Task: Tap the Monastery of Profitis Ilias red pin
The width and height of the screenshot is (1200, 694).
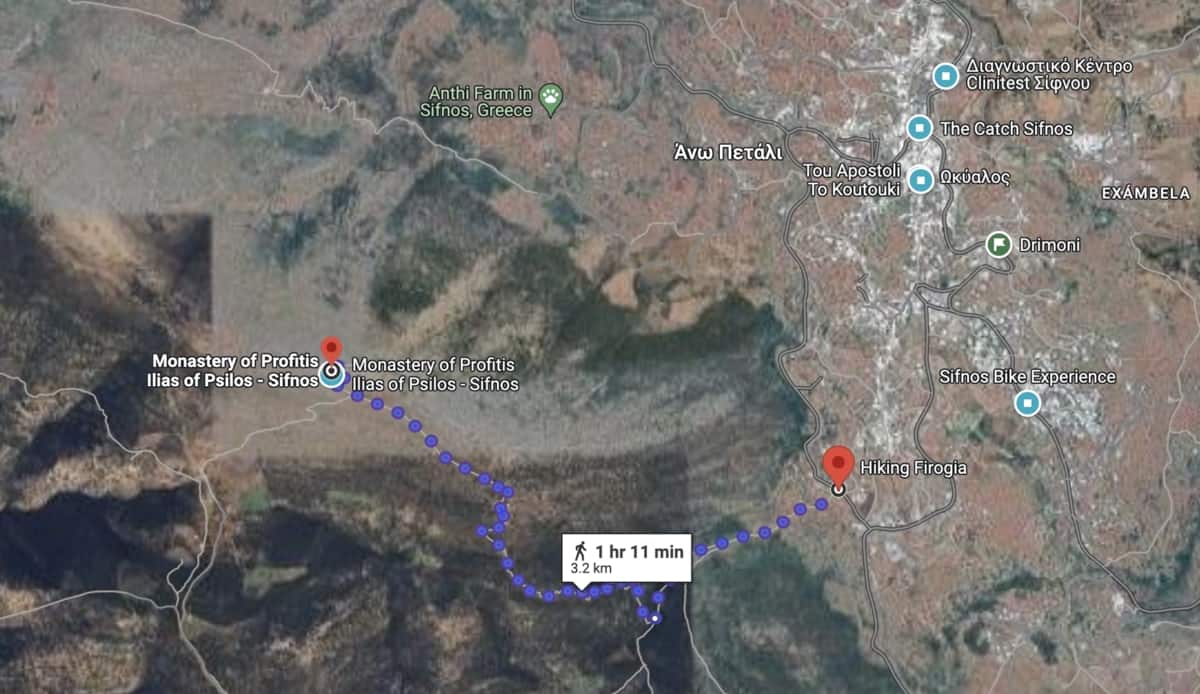Action: coord(331,352)
